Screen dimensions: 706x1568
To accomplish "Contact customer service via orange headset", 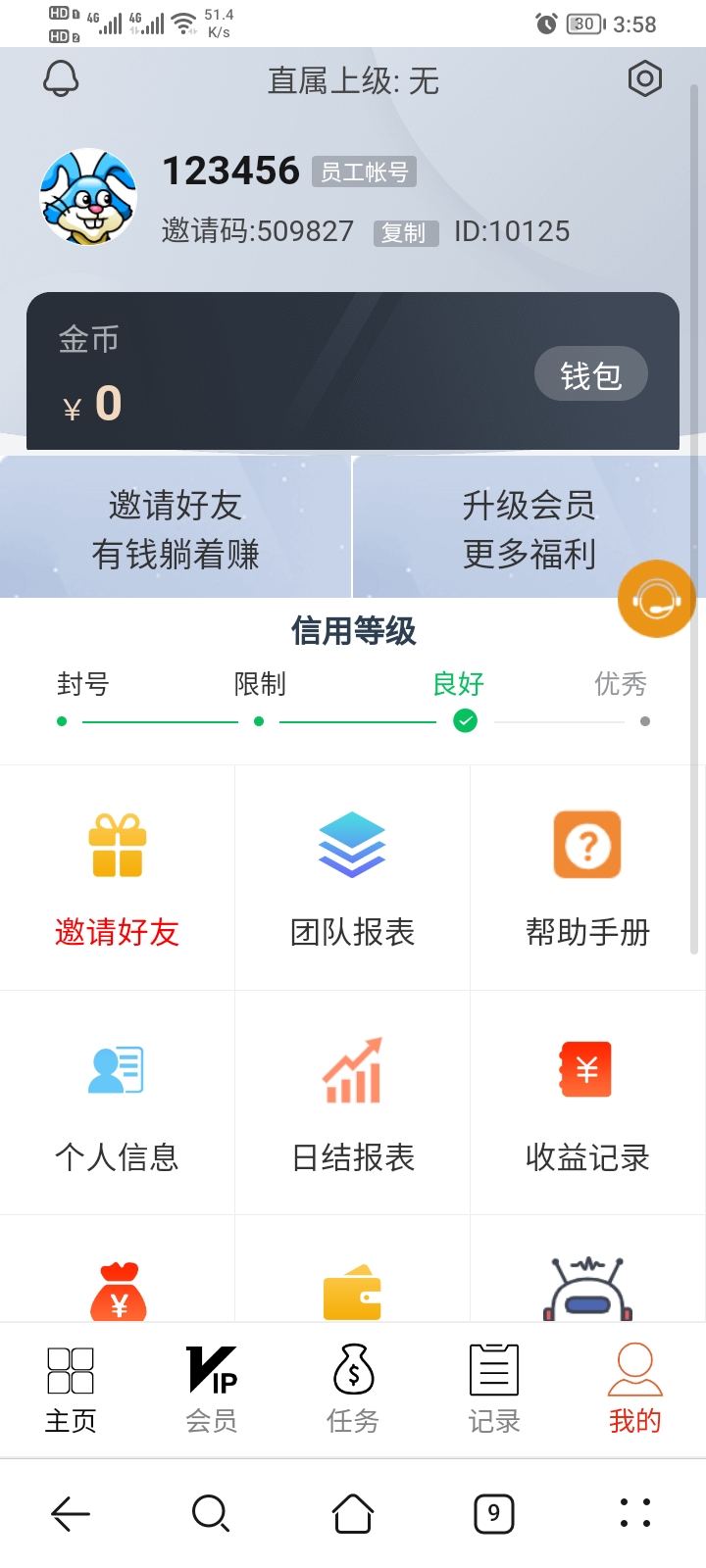I will [656, 598].
